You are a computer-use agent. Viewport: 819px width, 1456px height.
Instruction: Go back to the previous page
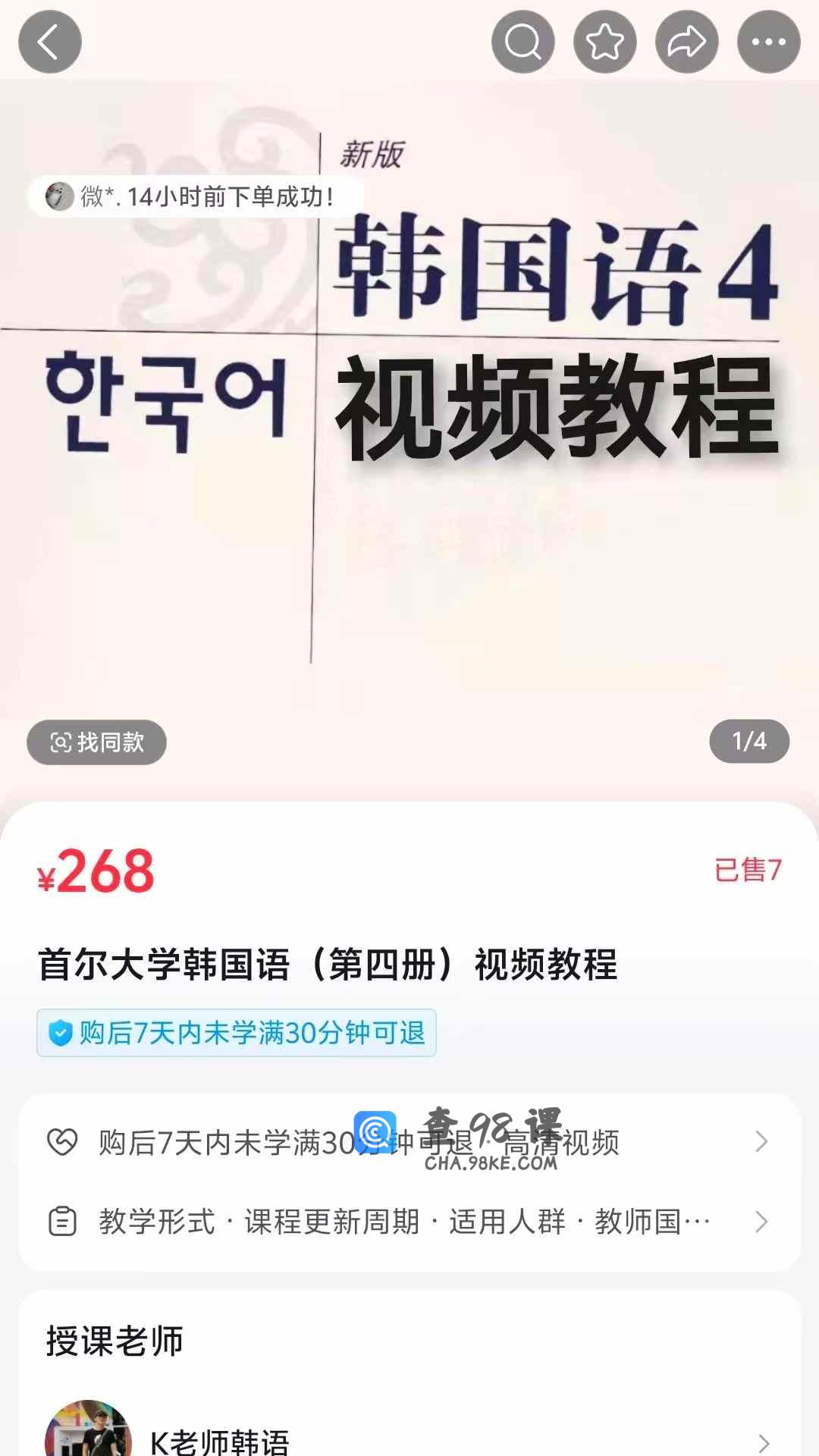(x=50, y=42)
